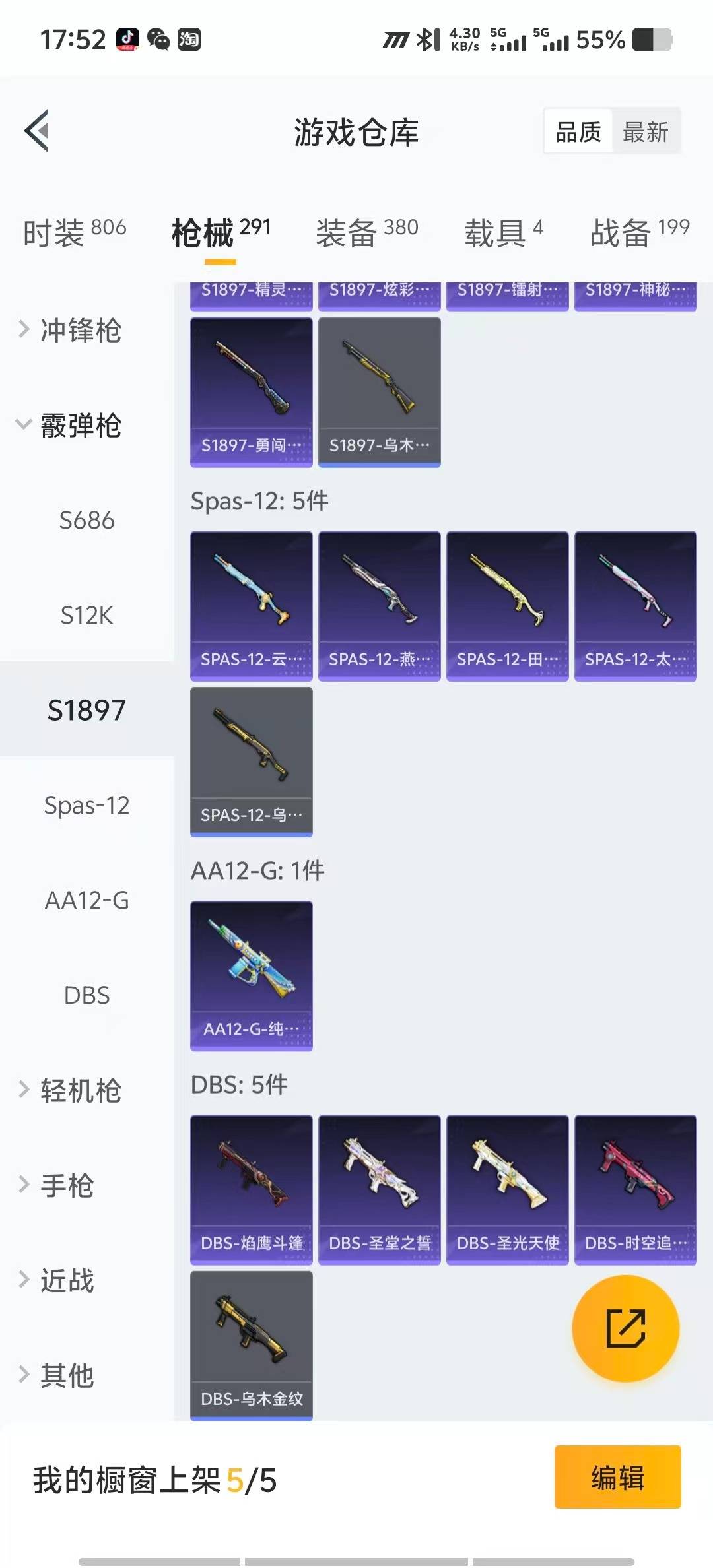Open the AA12-G-纯 skin tile
Image resolution: width=713 pixels, height=1568 pixels.
251,975
